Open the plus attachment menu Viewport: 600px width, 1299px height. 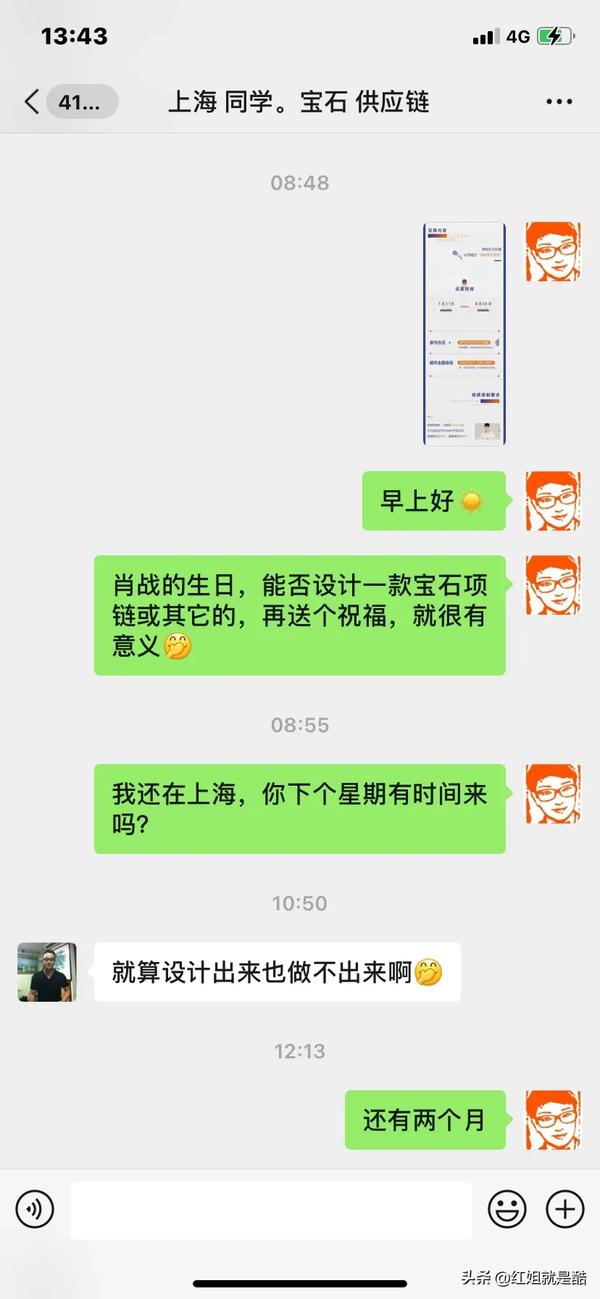pyautogui.click(x=565, y=1210)
